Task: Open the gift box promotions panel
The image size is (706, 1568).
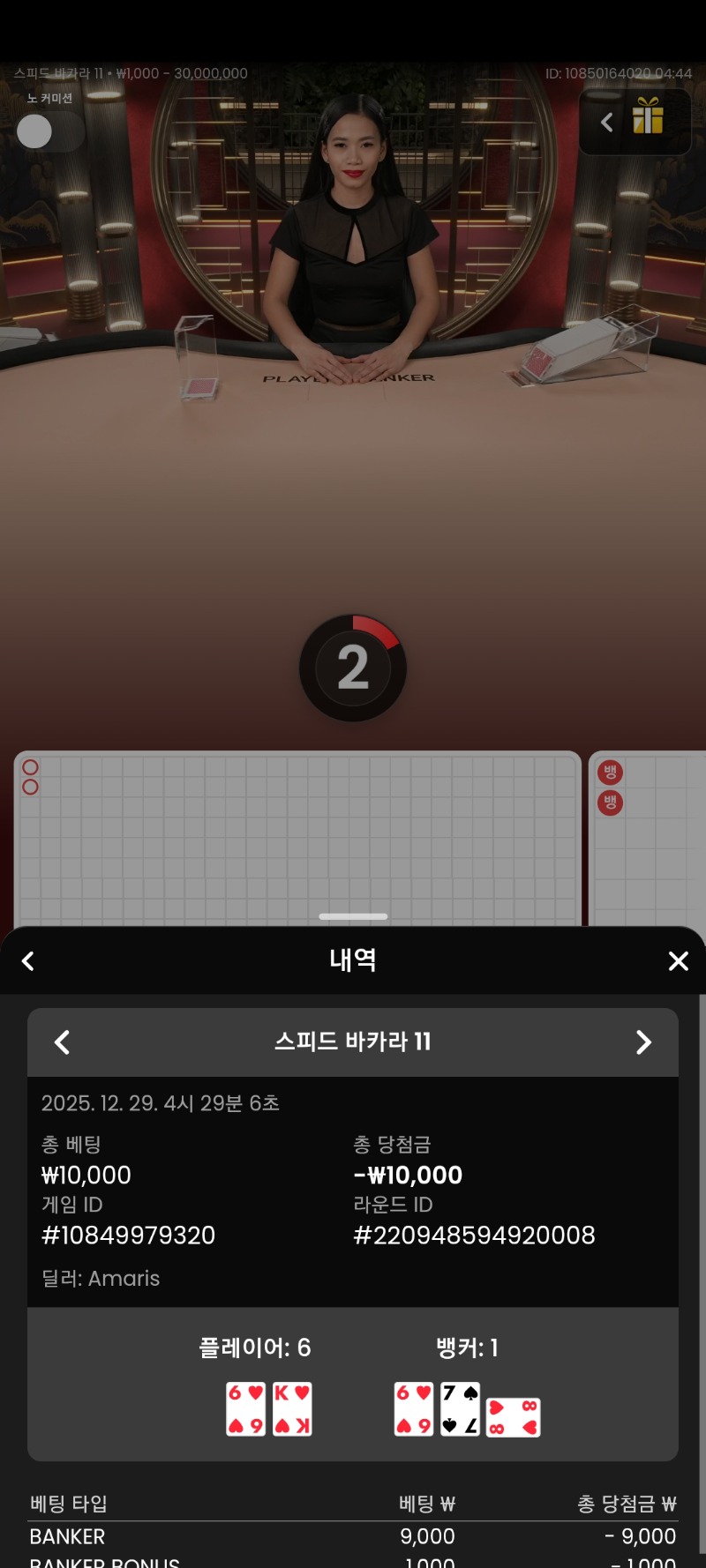Action: click(648, 117)
